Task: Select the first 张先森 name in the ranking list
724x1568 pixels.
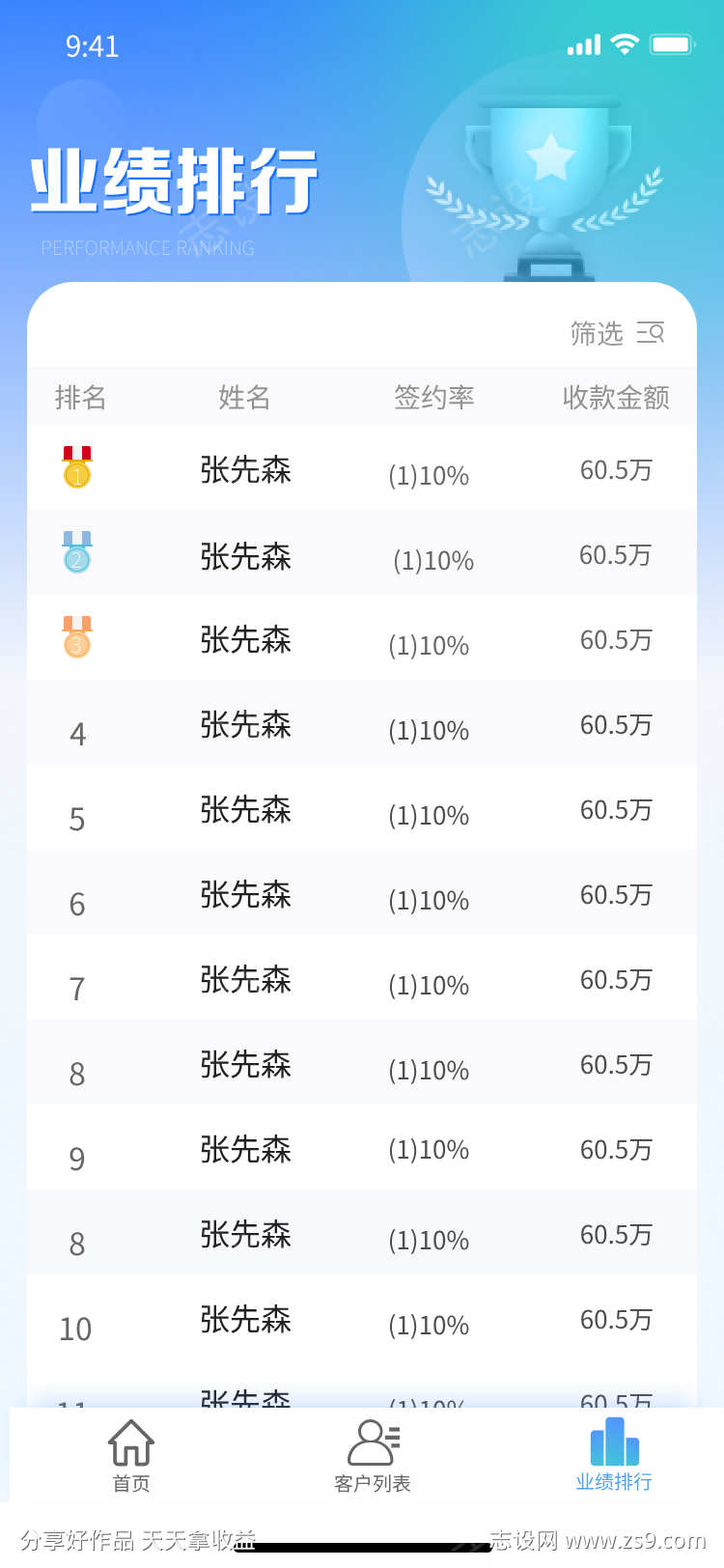Action: (x=244, y=470)
